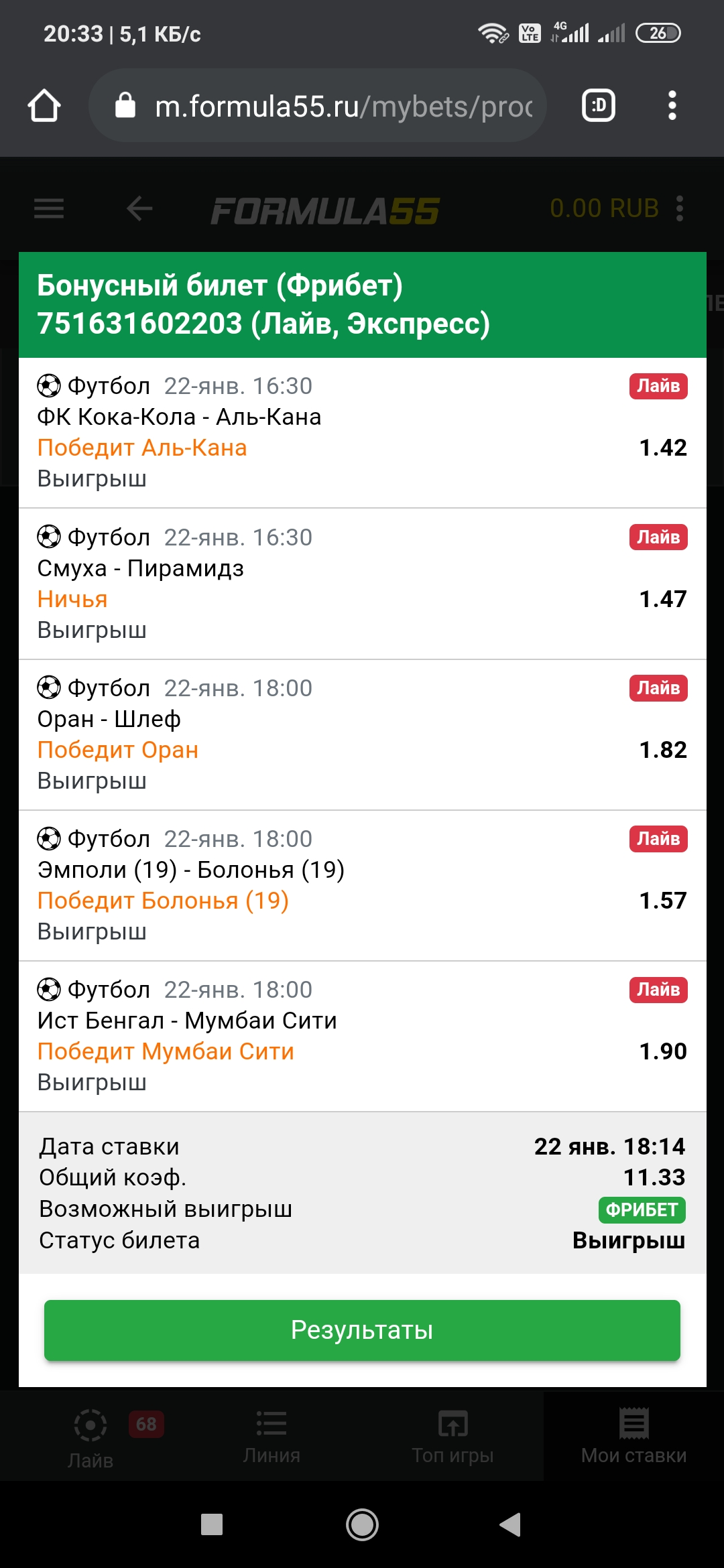Viewport: 724px width, 1568px height.
Task: Open the browser overflow menu
Action: (672, 106)
